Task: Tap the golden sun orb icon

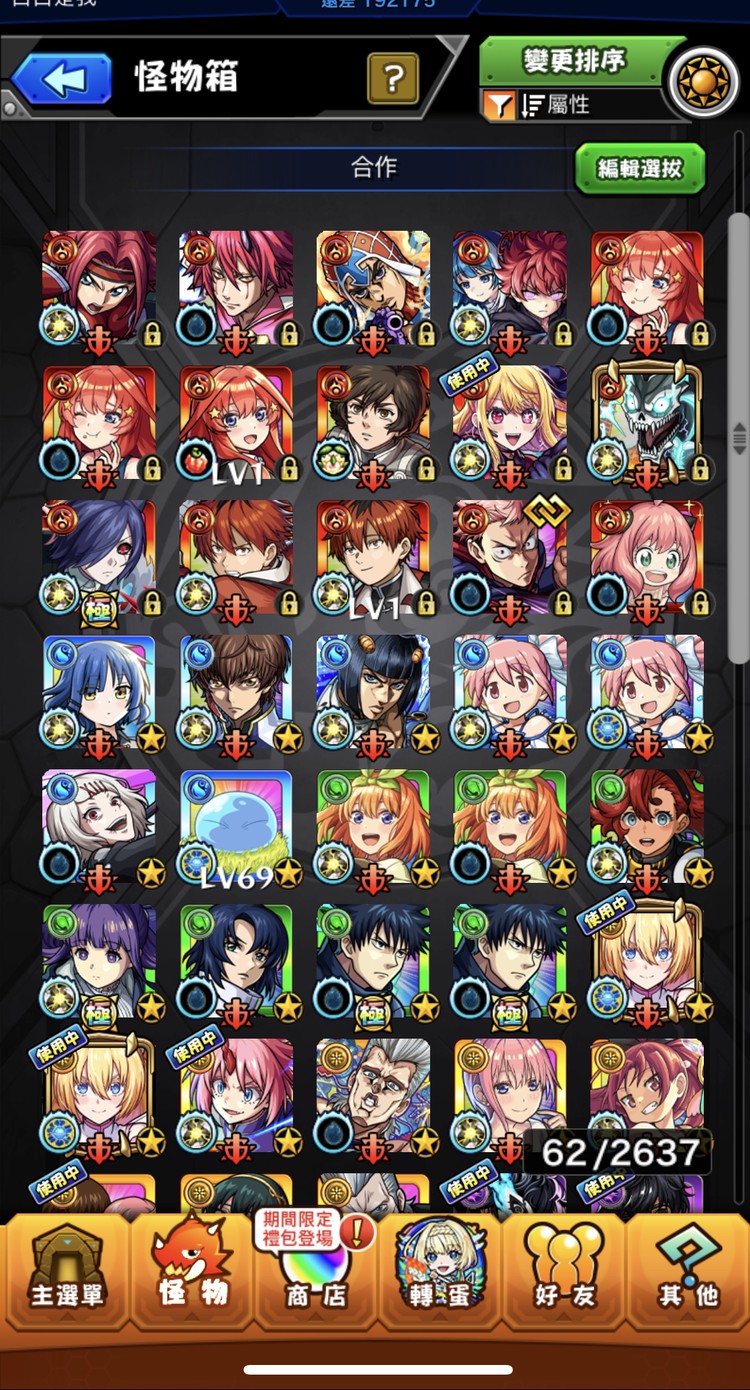Action: [x=703, y=82]
